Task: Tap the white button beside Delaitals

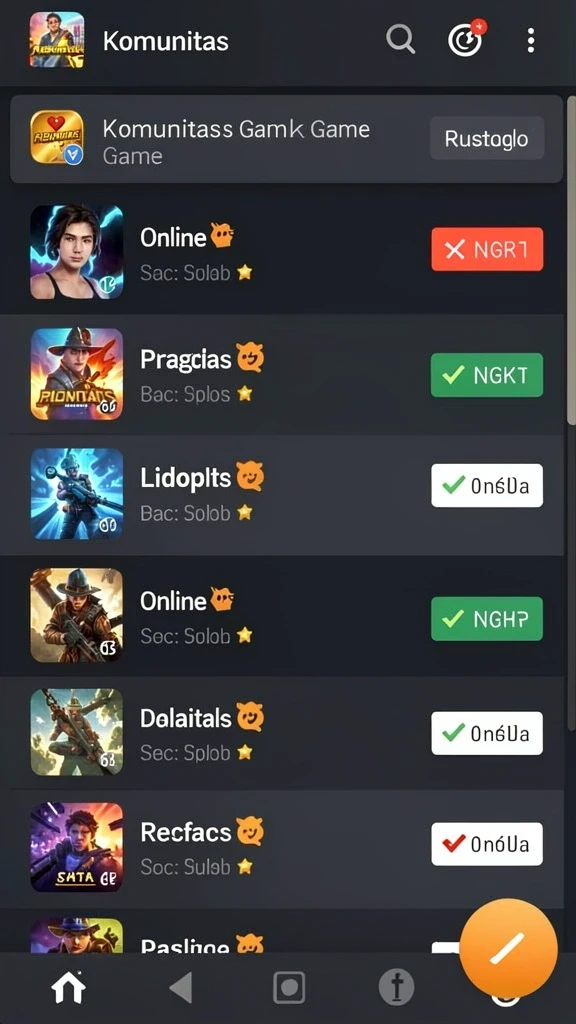Action: click(x=487, y=733)
